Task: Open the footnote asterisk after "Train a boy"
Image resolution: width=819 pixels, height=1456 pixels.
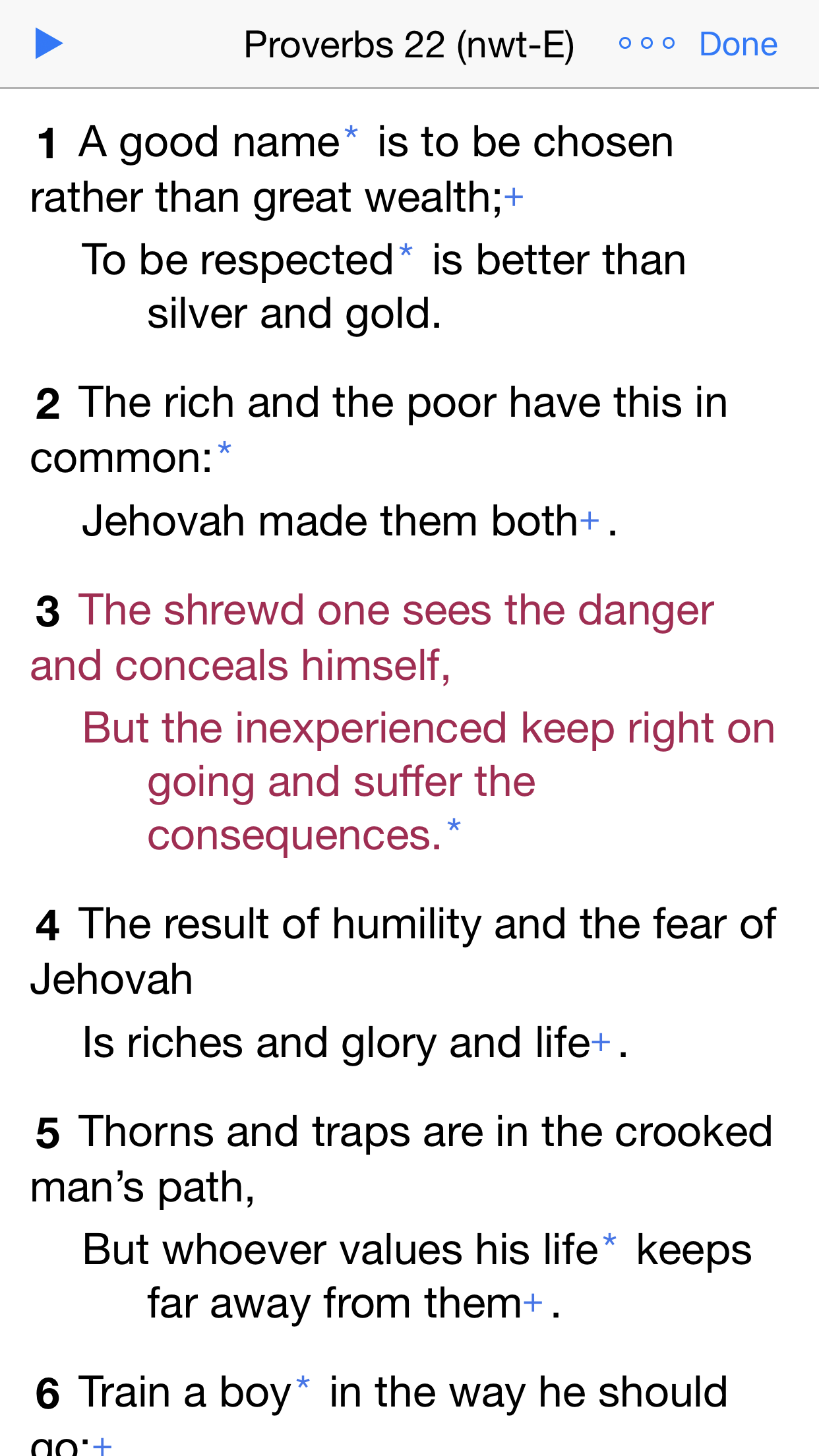Action: (x=303, y=1383)
